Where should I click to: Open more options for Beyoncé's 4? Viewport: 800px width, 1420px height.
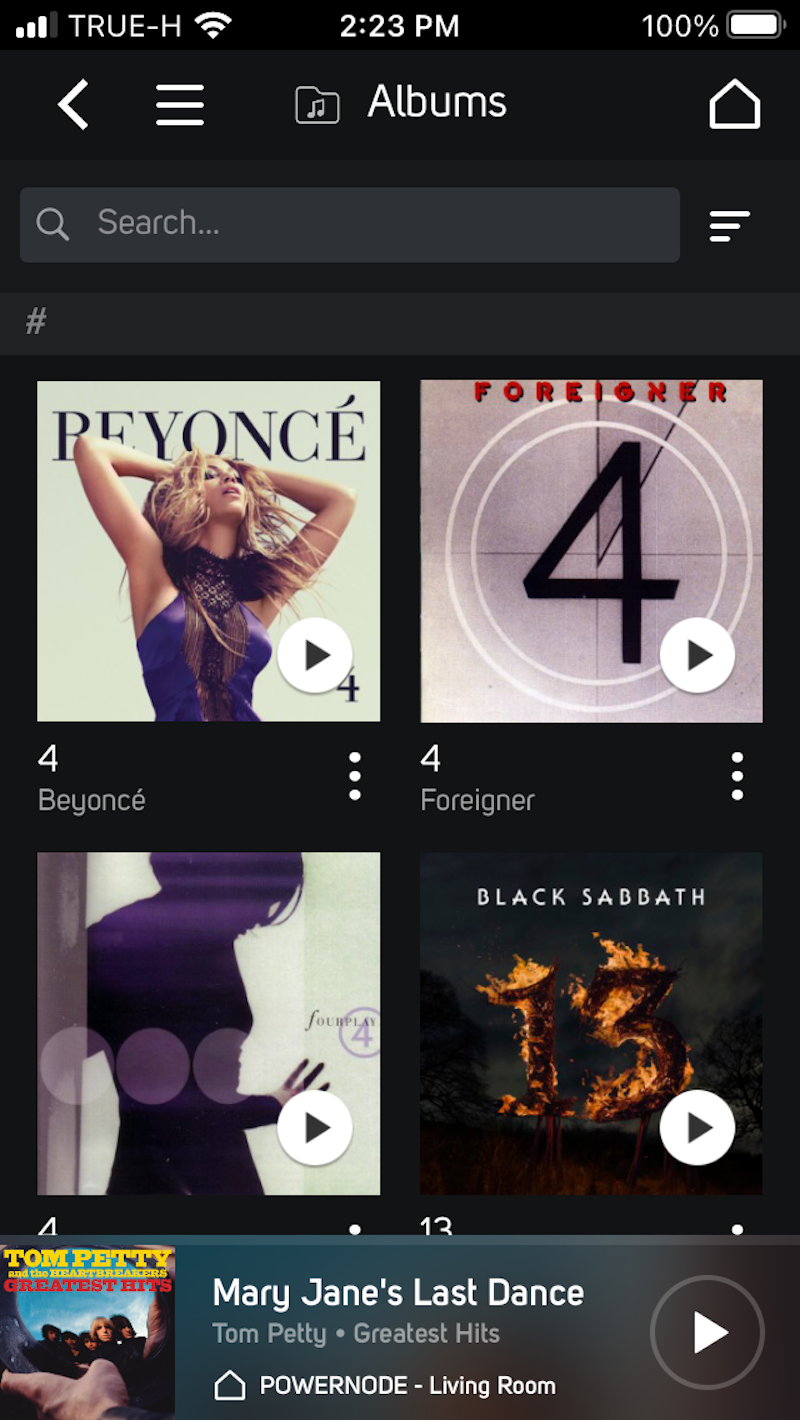[x=355, y=776]
